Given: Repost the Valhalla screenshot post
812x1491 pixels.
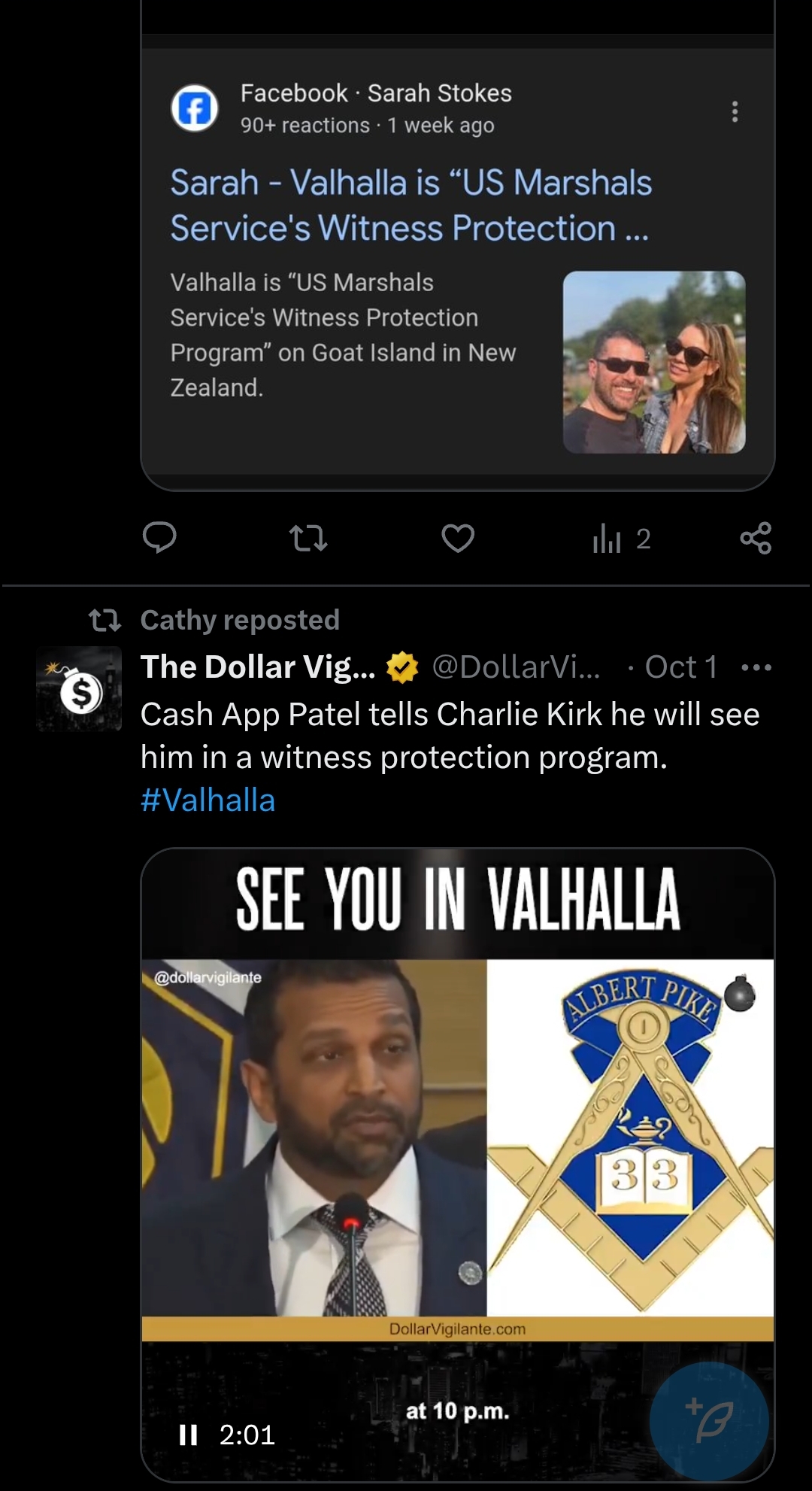Looking at the screenshot, I should (x=308, y=538).
